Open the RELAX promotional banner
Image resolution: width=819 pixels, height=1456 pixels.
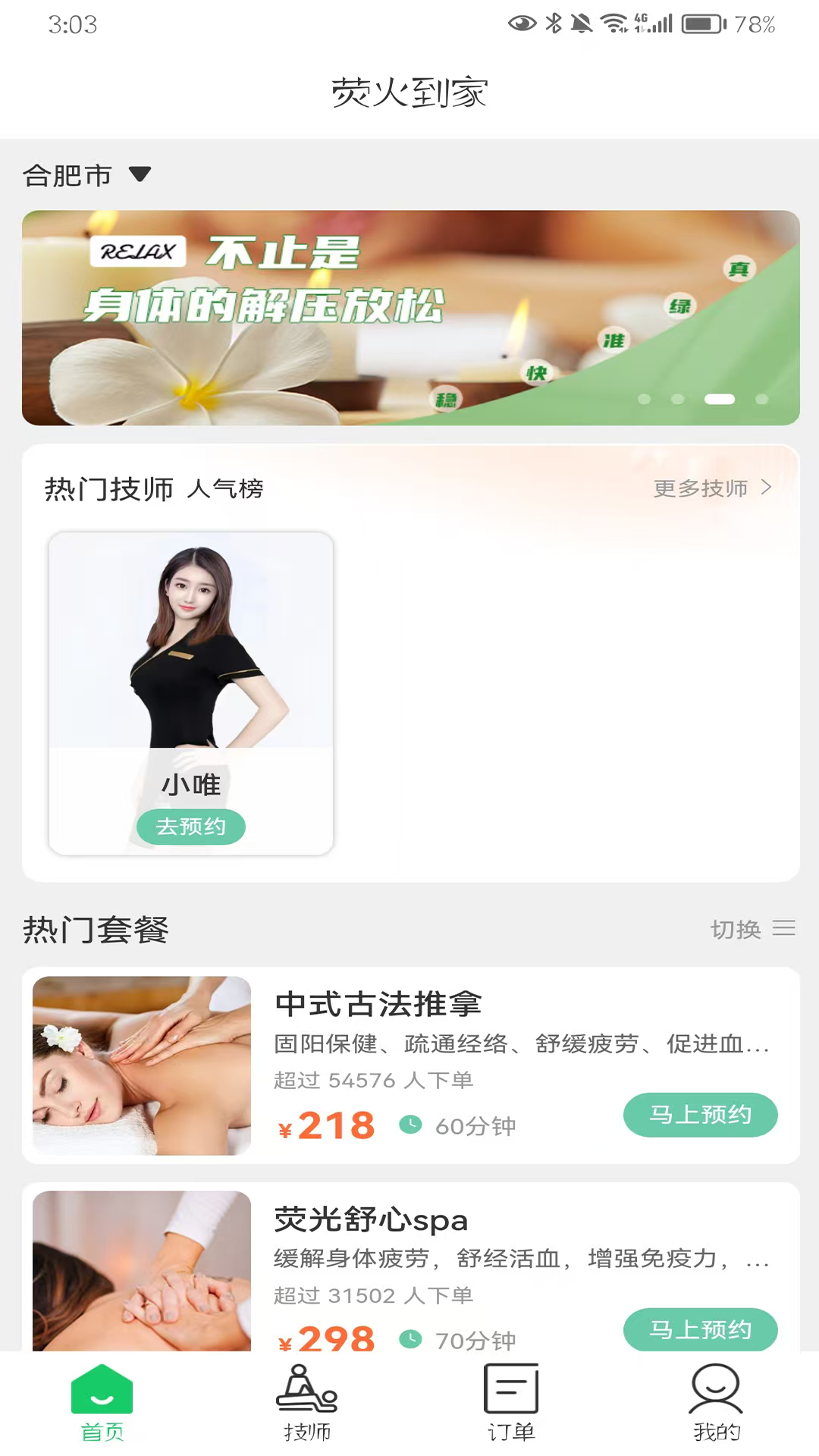(410, 317)
